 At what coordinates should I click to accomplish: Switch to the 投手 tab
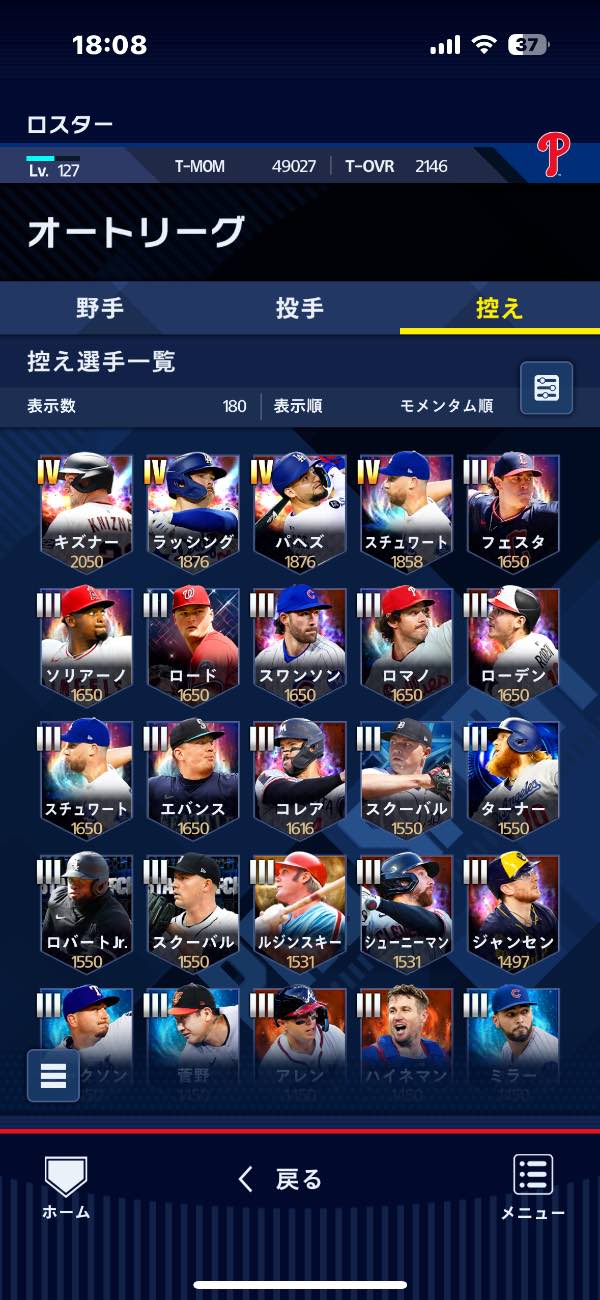pyautogui.click(x=300, y=308)
